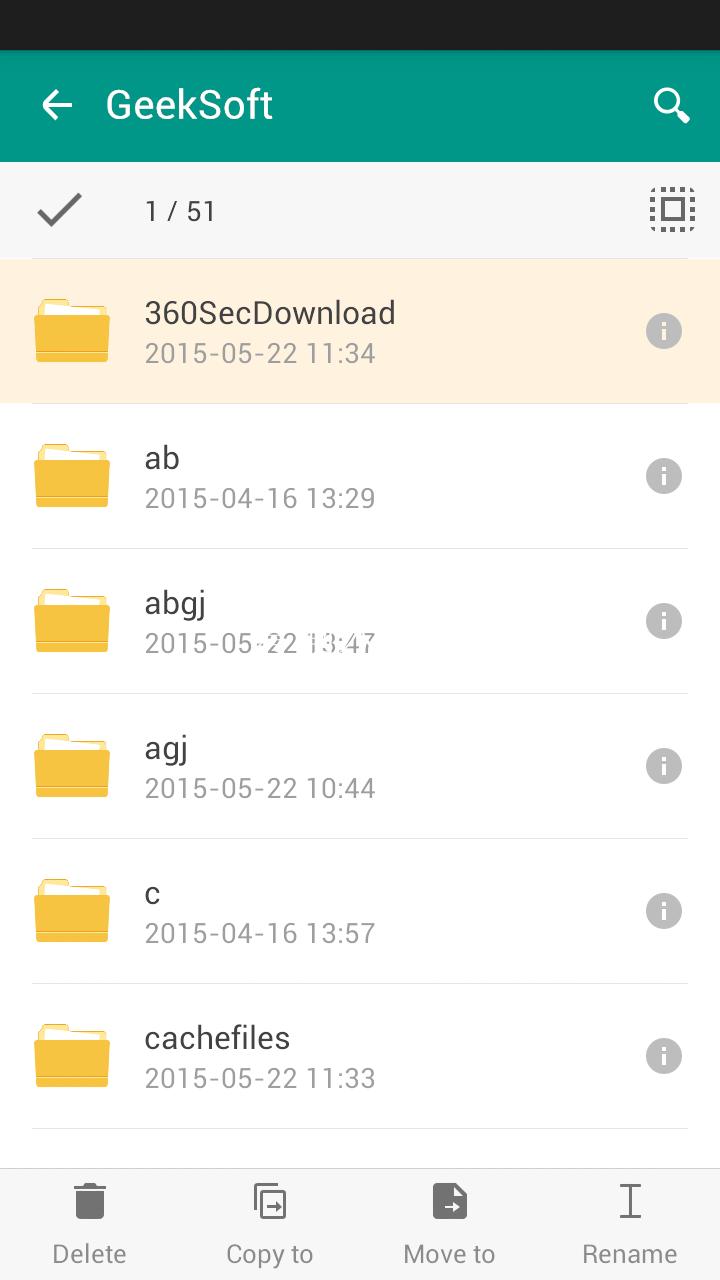Open info for the ab folder

663,476
